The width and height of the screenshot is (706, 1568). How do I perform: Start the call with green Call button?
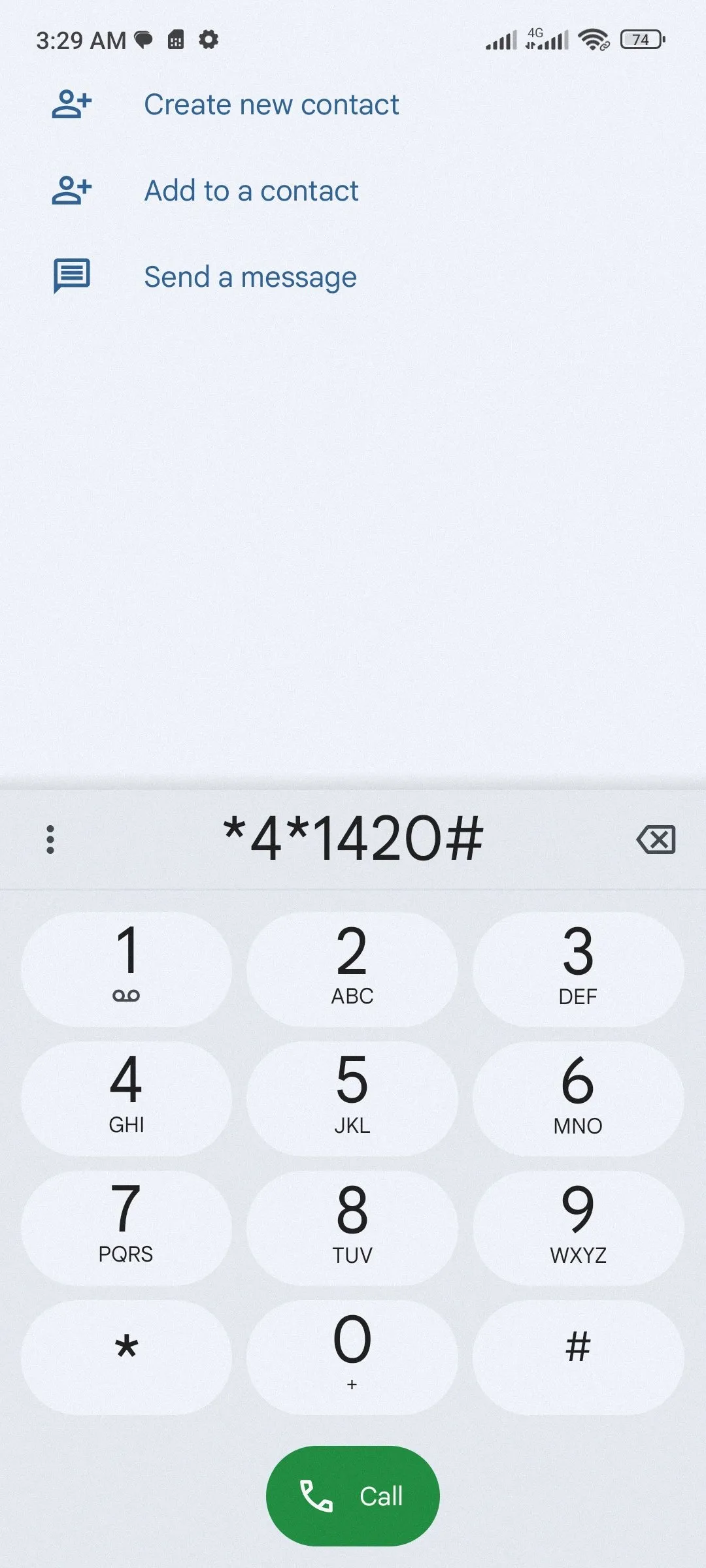pyautogui.click(x=352, y=1495)
